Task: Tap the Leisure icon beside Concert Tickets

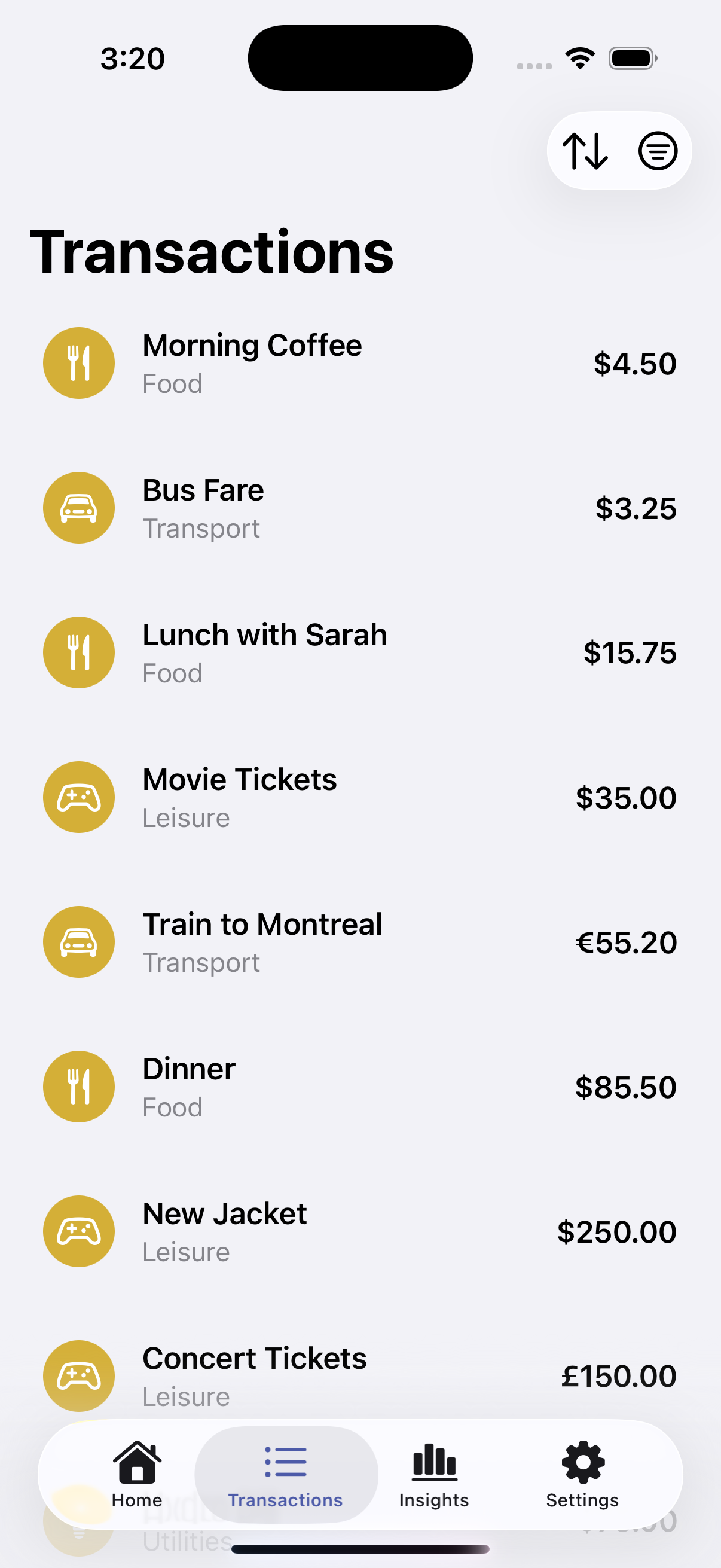Action: pyautogui.click(x=78, y=1375)
